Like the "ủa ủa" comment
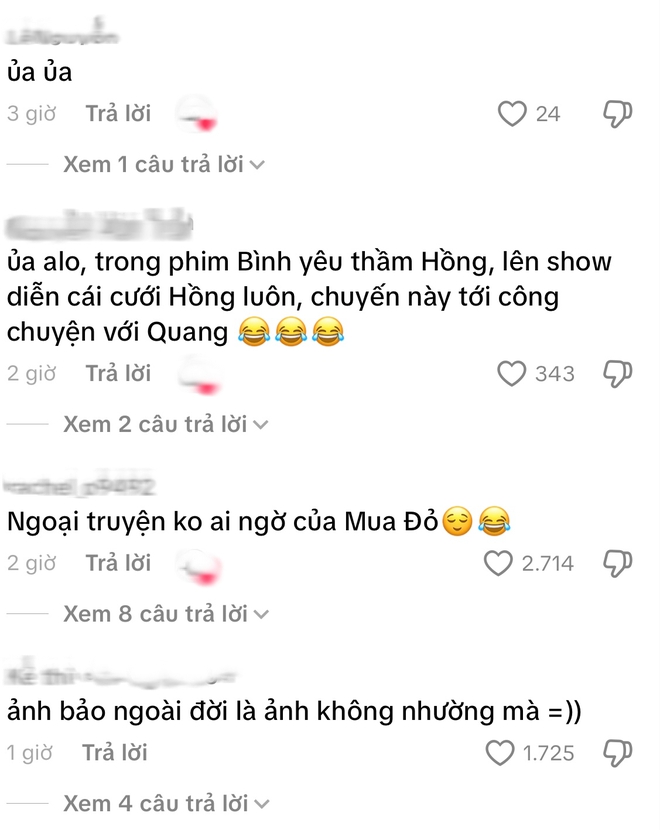660x830 pixels. coord(512,114)
